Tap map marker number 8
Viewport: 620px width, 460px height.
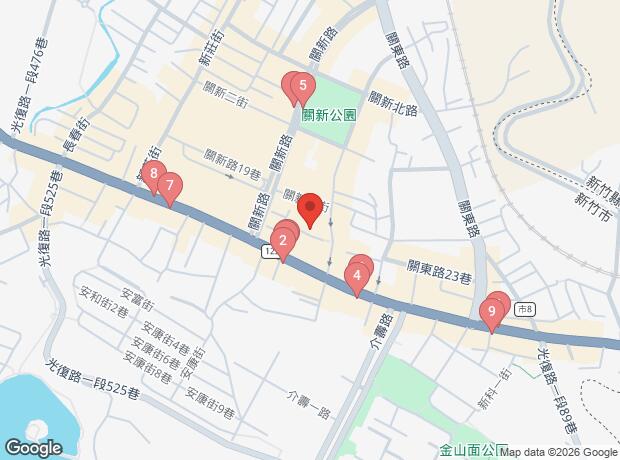(152, 175)
